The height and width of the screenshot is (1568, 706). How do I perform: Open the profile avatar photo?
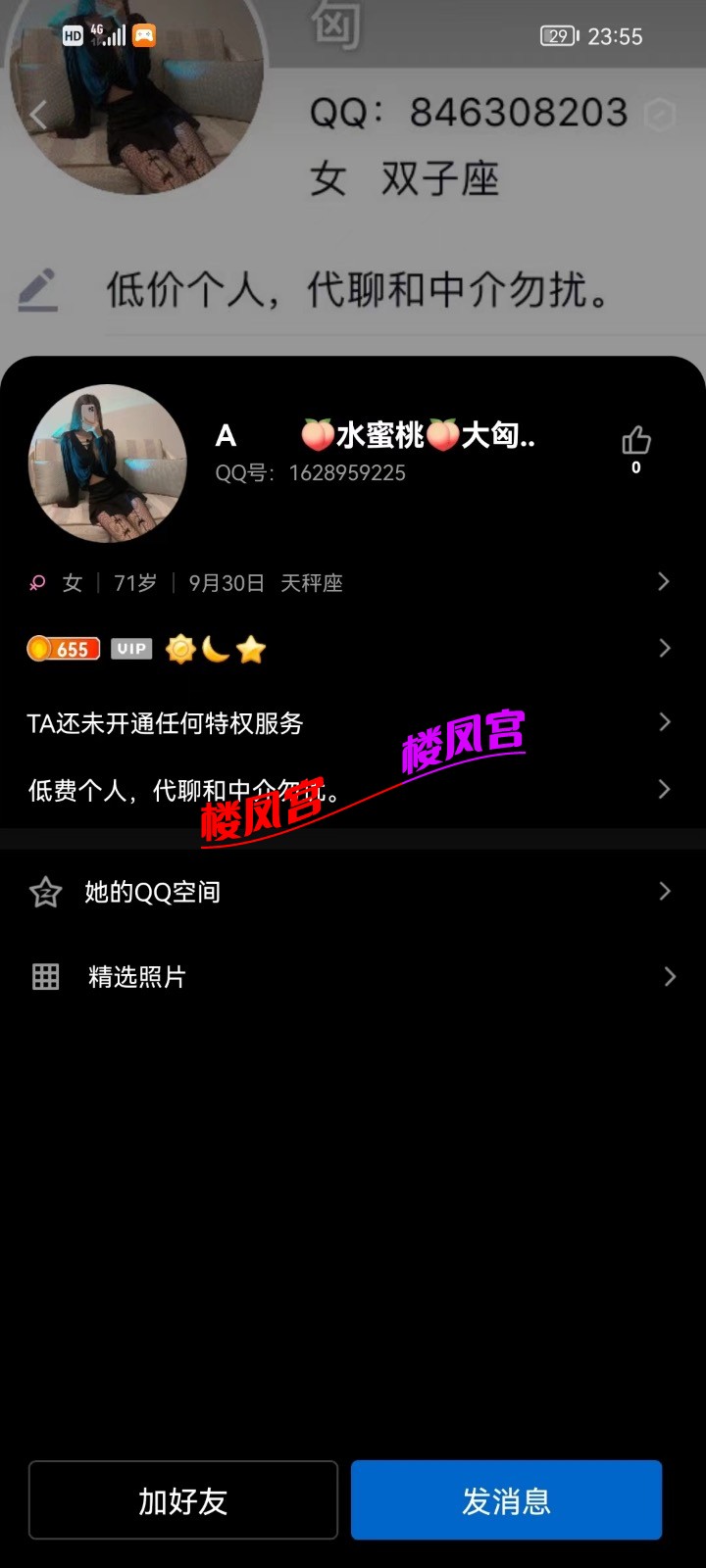[108, 464]
